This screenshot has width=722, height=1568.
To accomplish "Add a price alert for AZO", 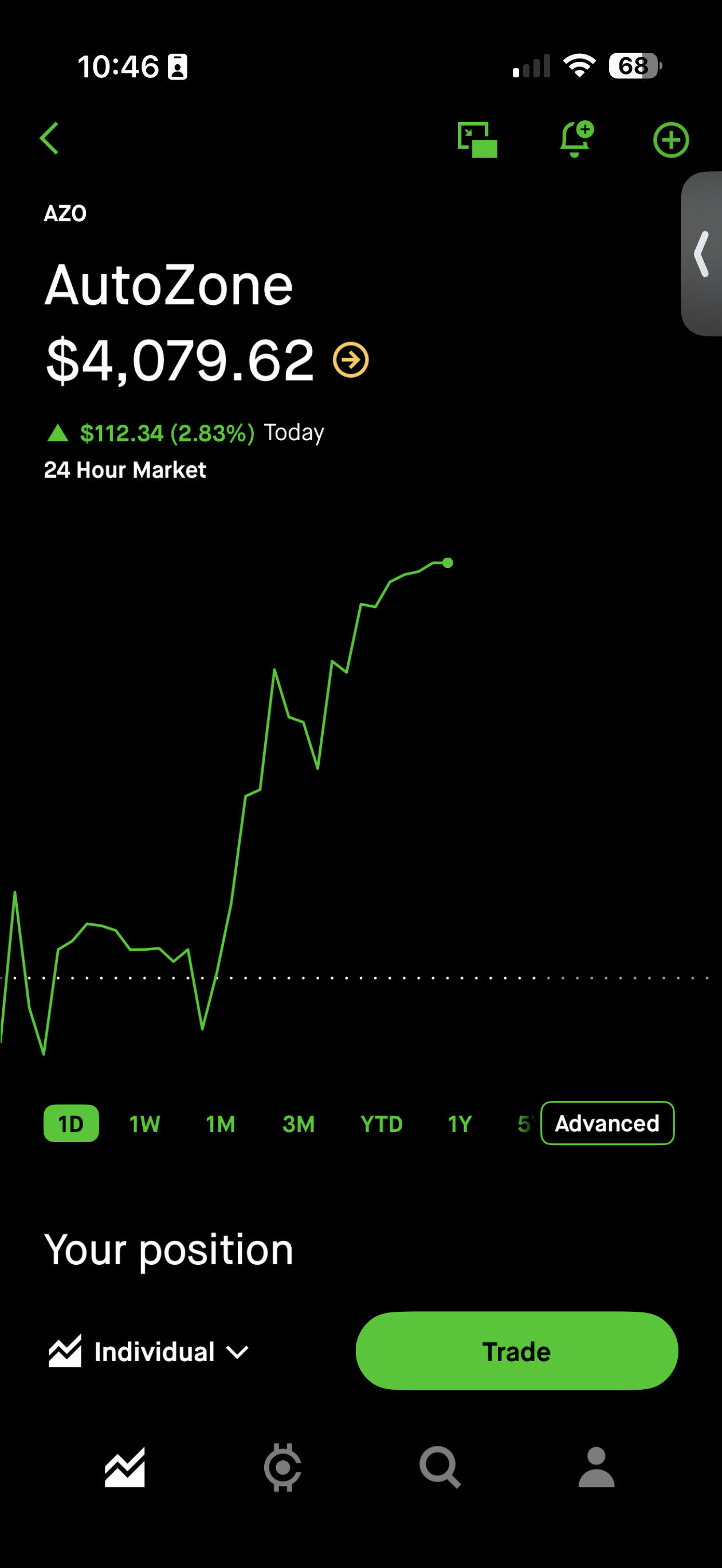I will (x=575, y=139).
